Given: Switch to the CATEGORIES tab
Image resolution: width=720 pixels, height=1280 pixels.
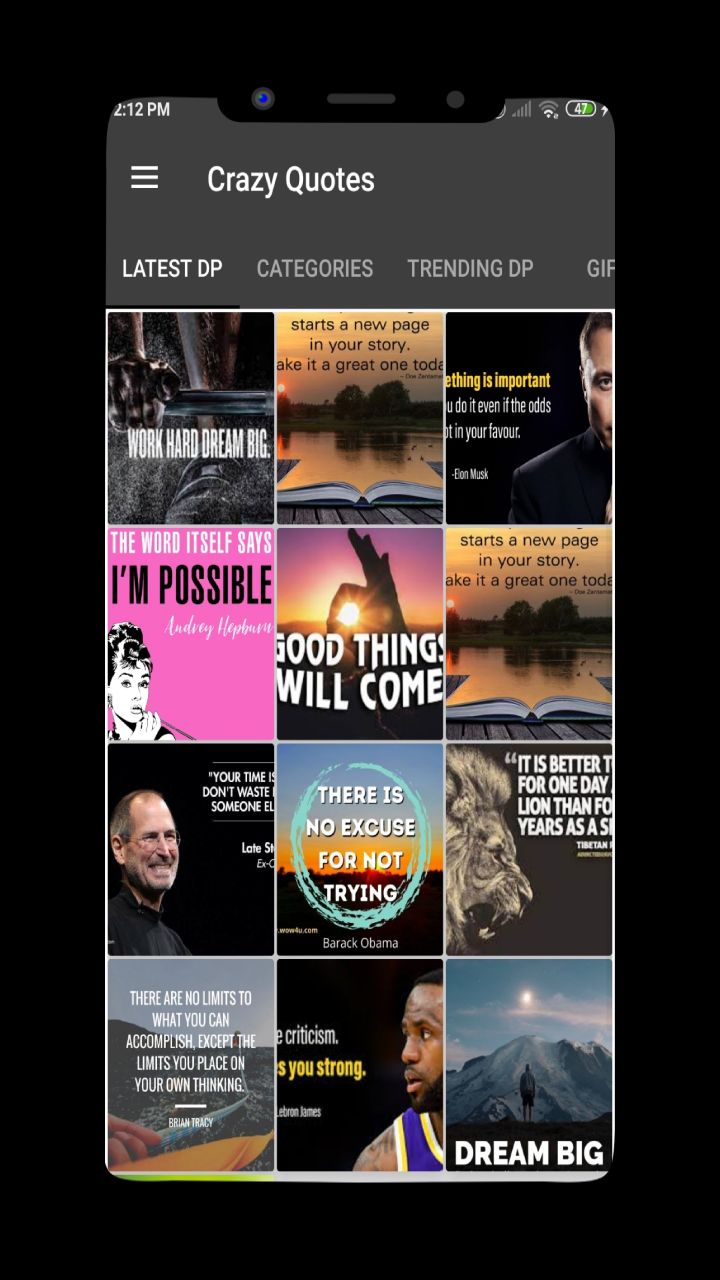Looking at the screenshot, I should 315,268.
